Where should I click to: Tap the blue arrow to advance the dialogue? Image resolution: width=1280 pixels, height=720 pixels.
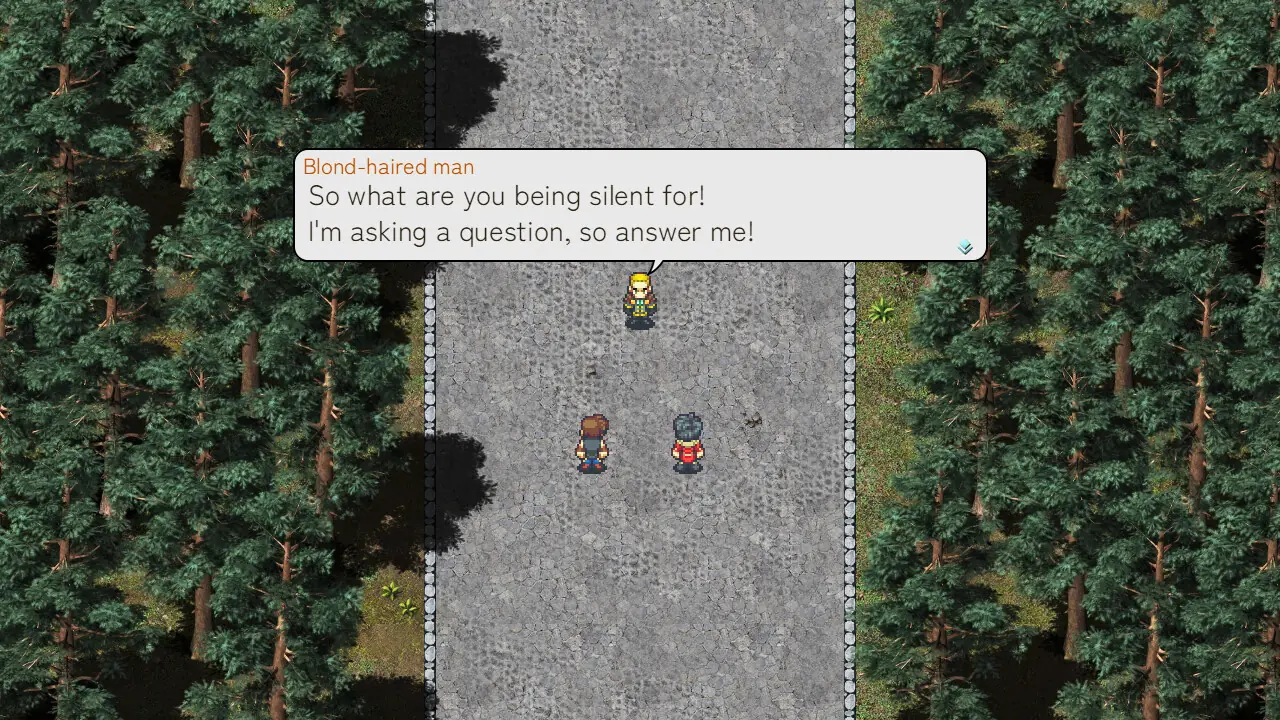pos(965,247)
